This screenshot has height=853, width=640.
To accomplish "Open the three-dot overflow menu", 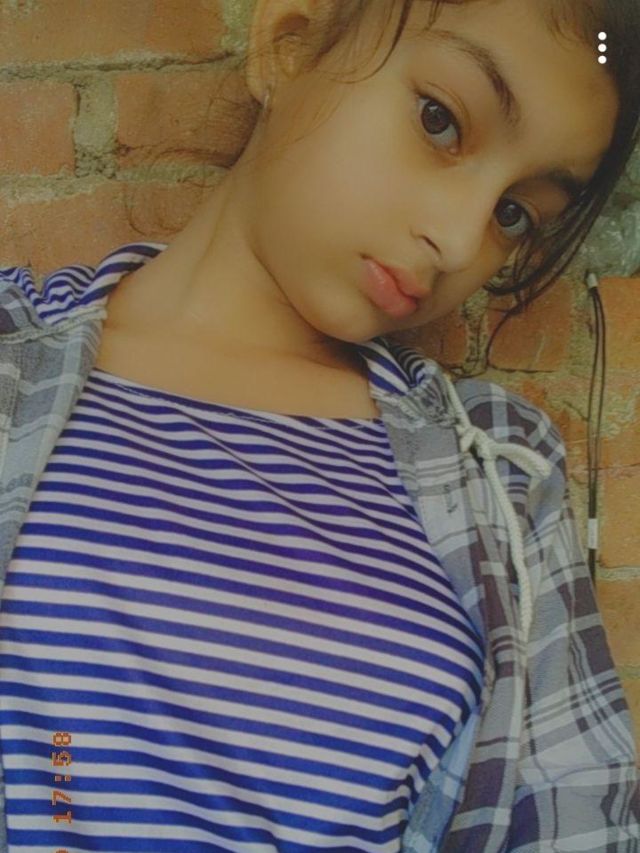I will [602, 47].
